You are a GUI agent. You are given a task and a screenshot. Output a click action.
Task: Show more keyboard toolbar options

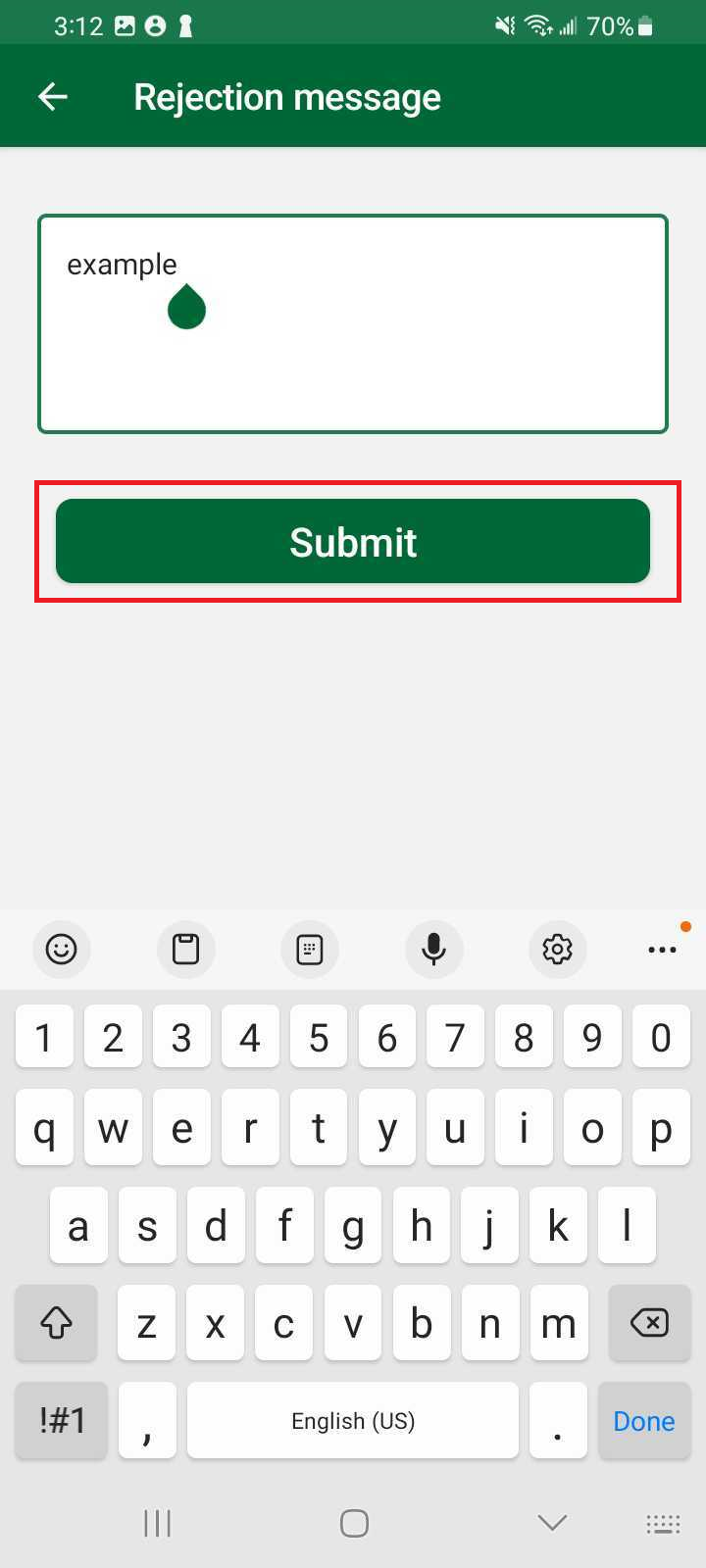coord(662,949)
